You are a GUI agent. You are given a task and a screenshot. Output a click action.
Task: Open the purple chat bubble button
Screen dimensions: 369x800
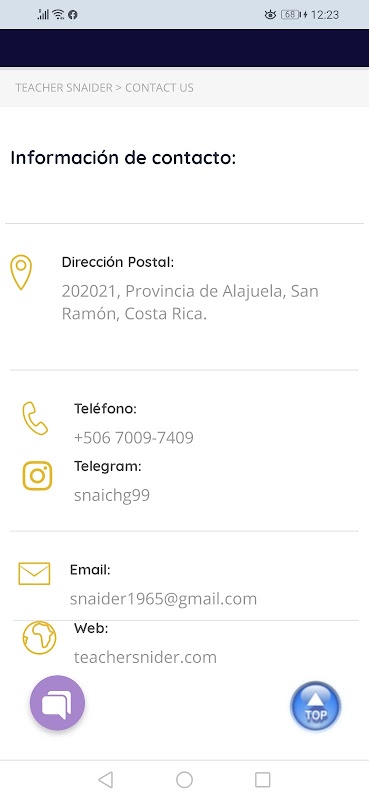[57, 703]
